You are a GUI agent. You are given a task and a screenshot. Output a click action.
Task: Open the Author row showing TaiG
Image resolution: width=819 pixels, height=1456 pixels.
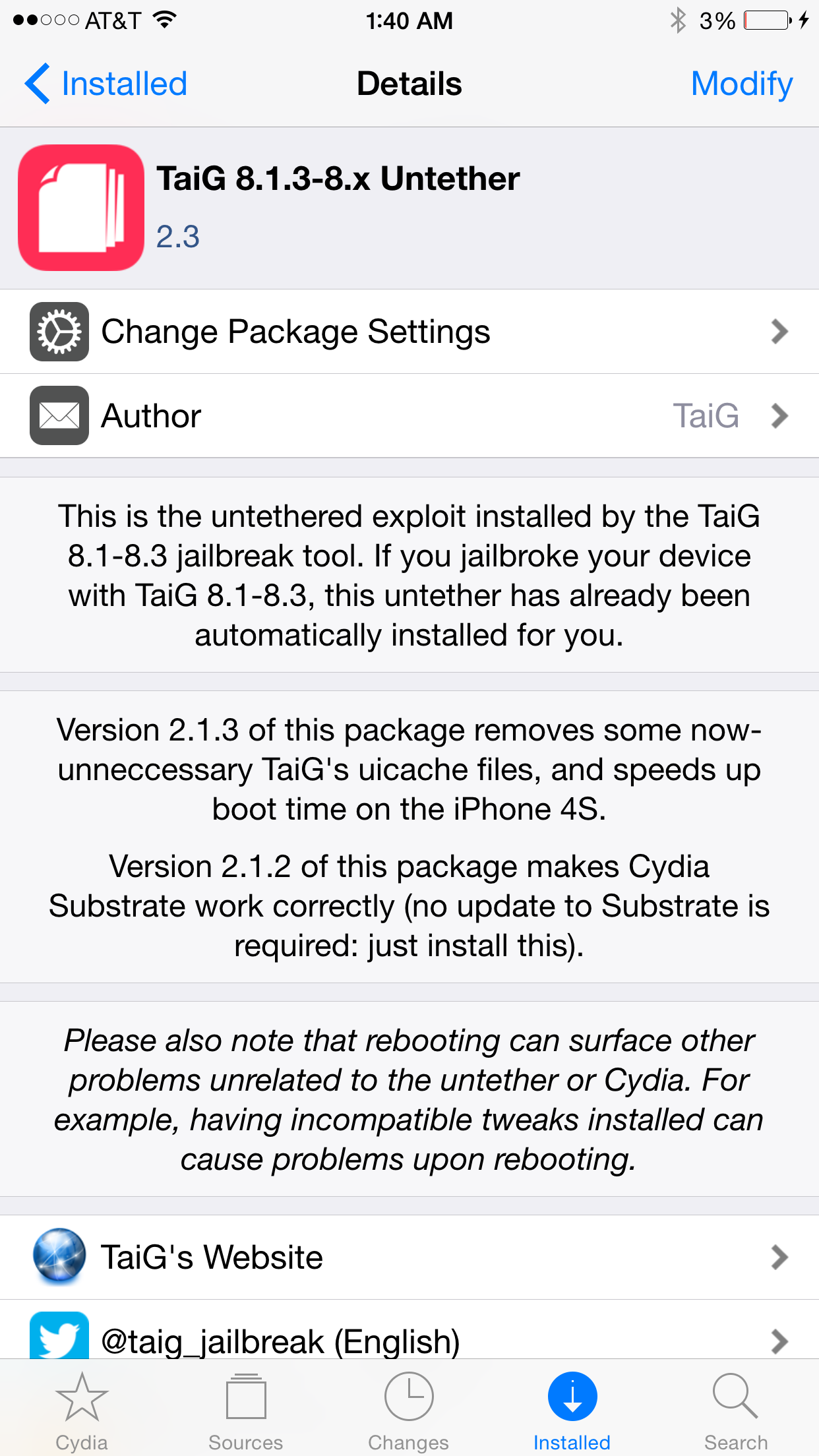point(409,416)
